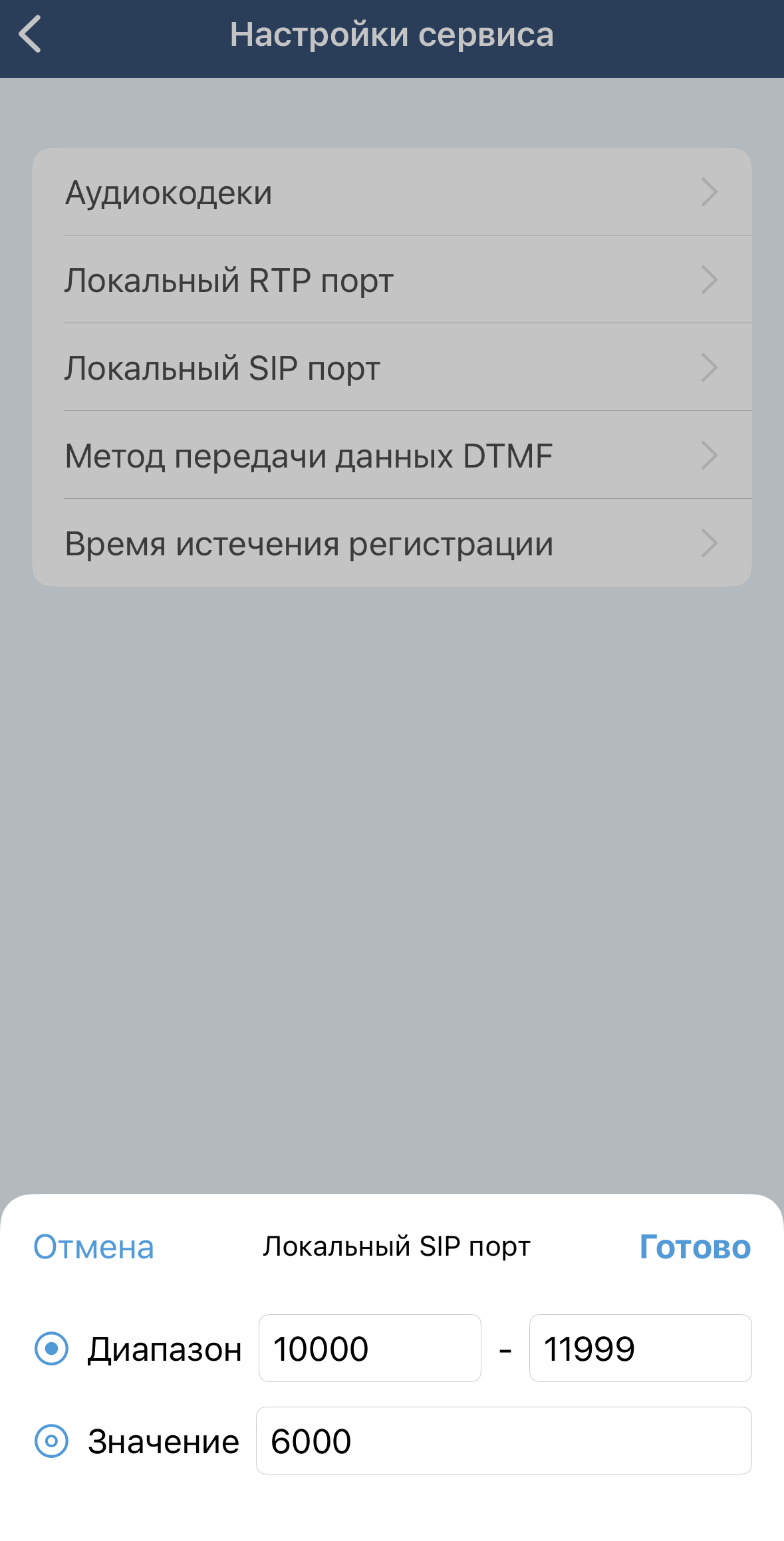Select the Диапазон radio button
Image resolution: width=784 pixels, height=1541 pixels.
(51, 1349)
